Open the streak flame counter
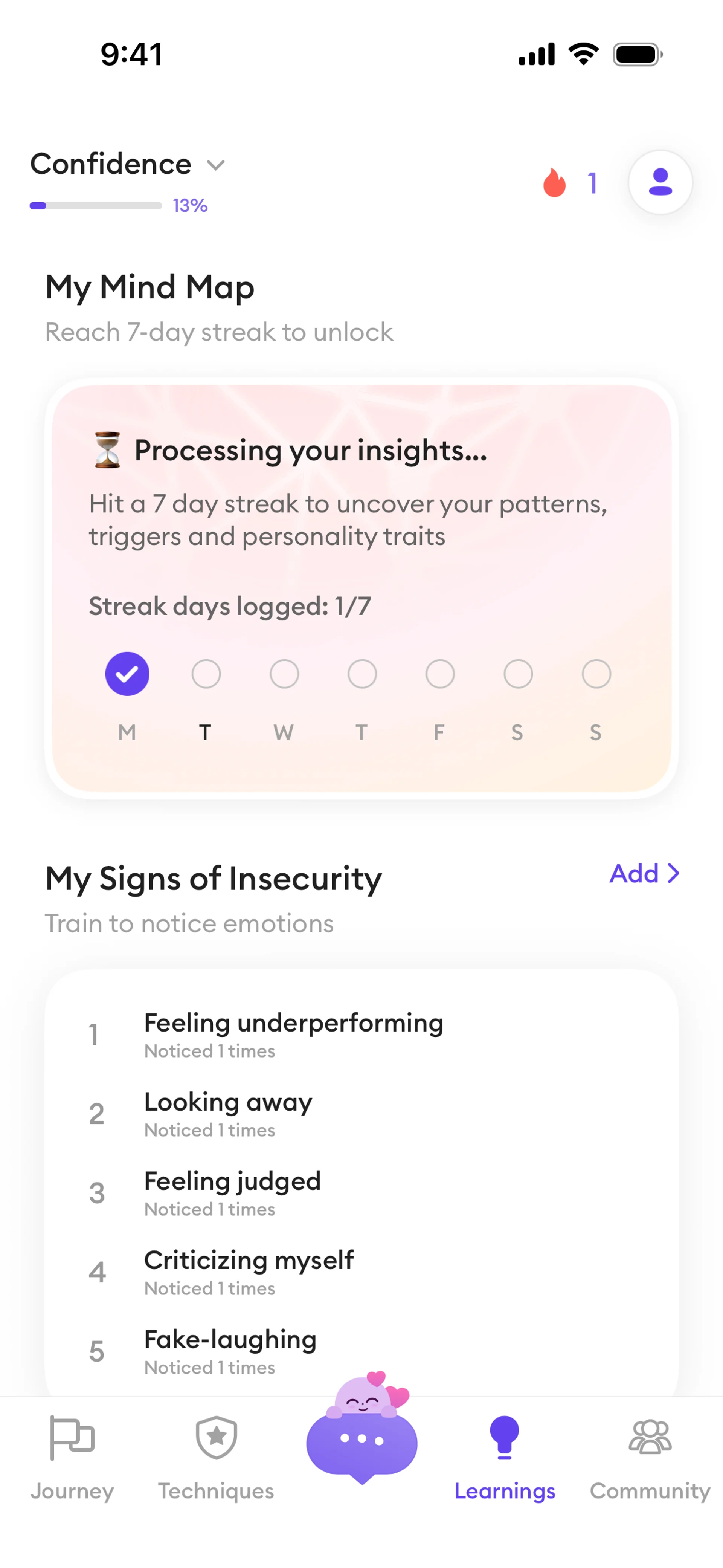723x1568 pixels. point(570,183)
